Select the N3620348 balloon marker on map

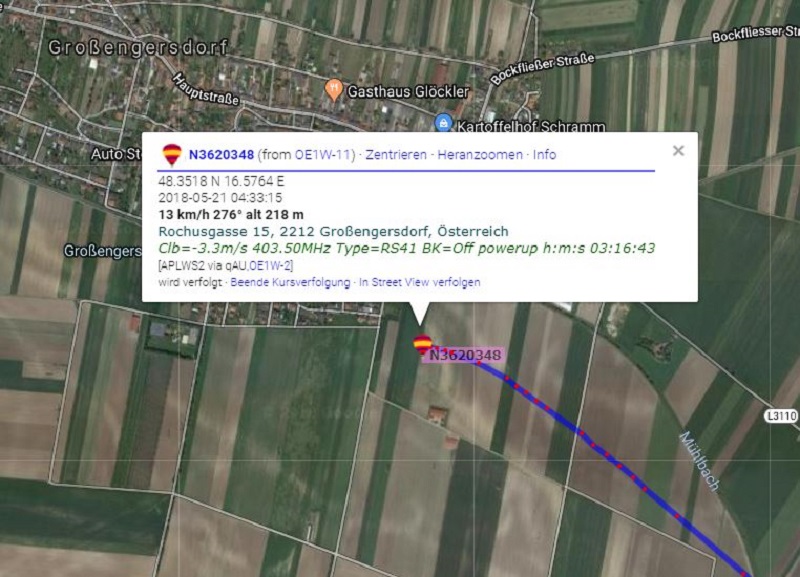click(x=422, y=346)
